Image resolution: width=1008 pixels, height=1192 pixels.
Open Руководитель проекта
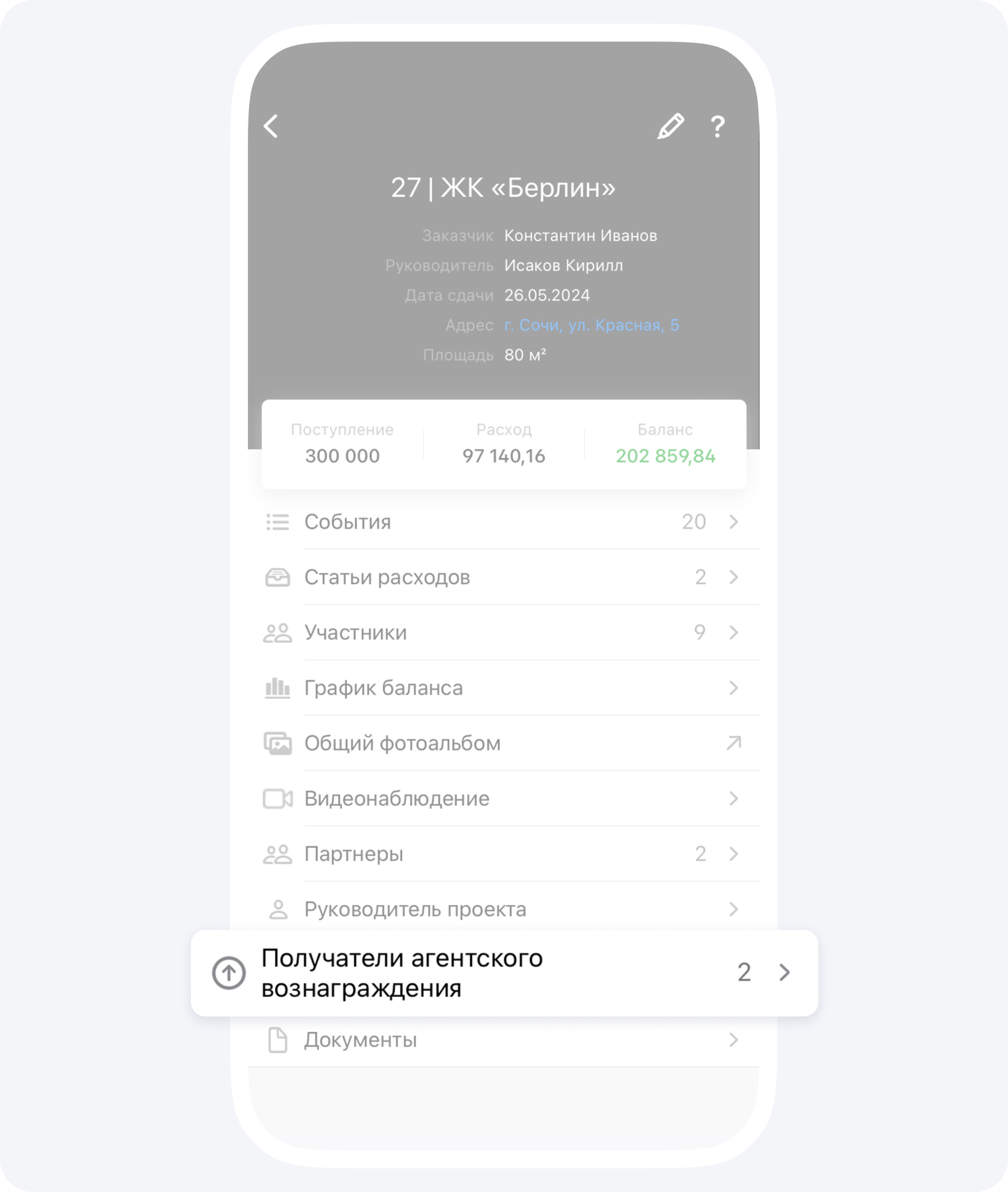click(x=503, y=909)
